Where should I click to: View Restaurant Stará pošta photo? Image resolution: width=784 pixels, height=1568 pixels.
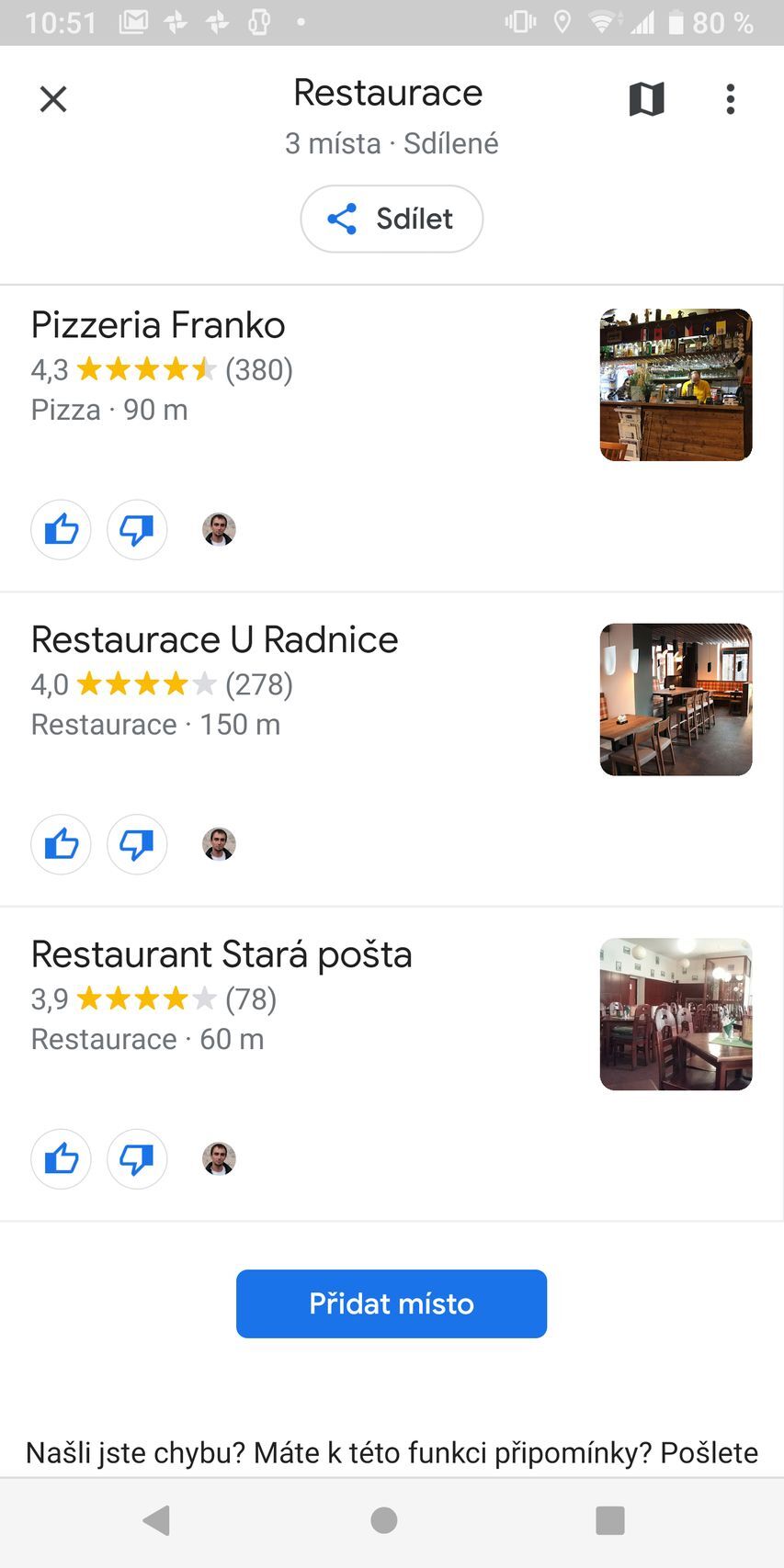pyautogui.click(x=676, y=1014)
